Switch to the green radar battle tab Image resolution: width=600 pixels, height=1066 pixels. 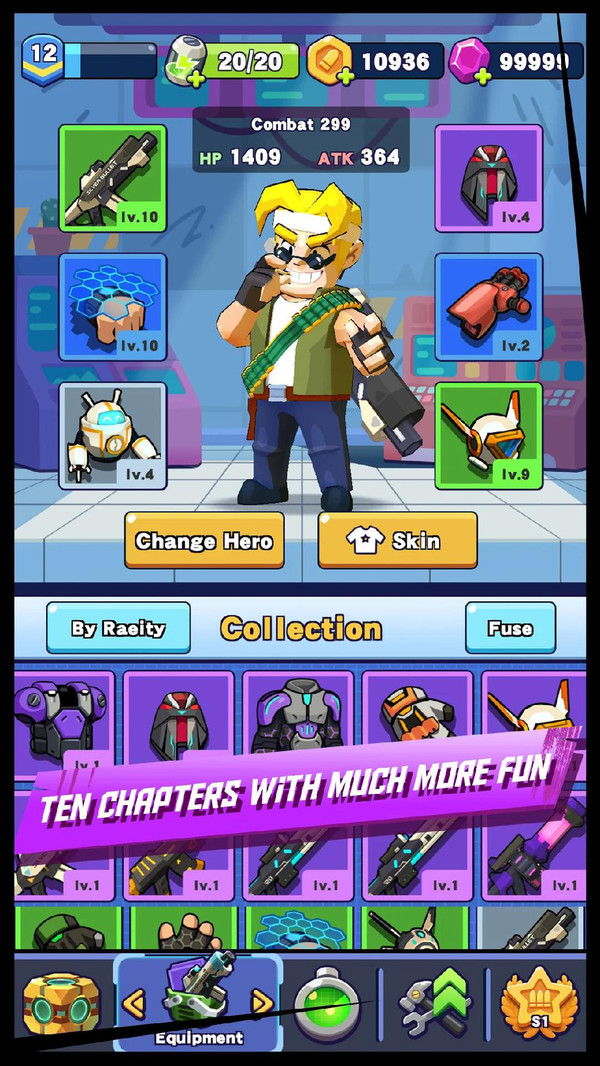point(327,1006)
